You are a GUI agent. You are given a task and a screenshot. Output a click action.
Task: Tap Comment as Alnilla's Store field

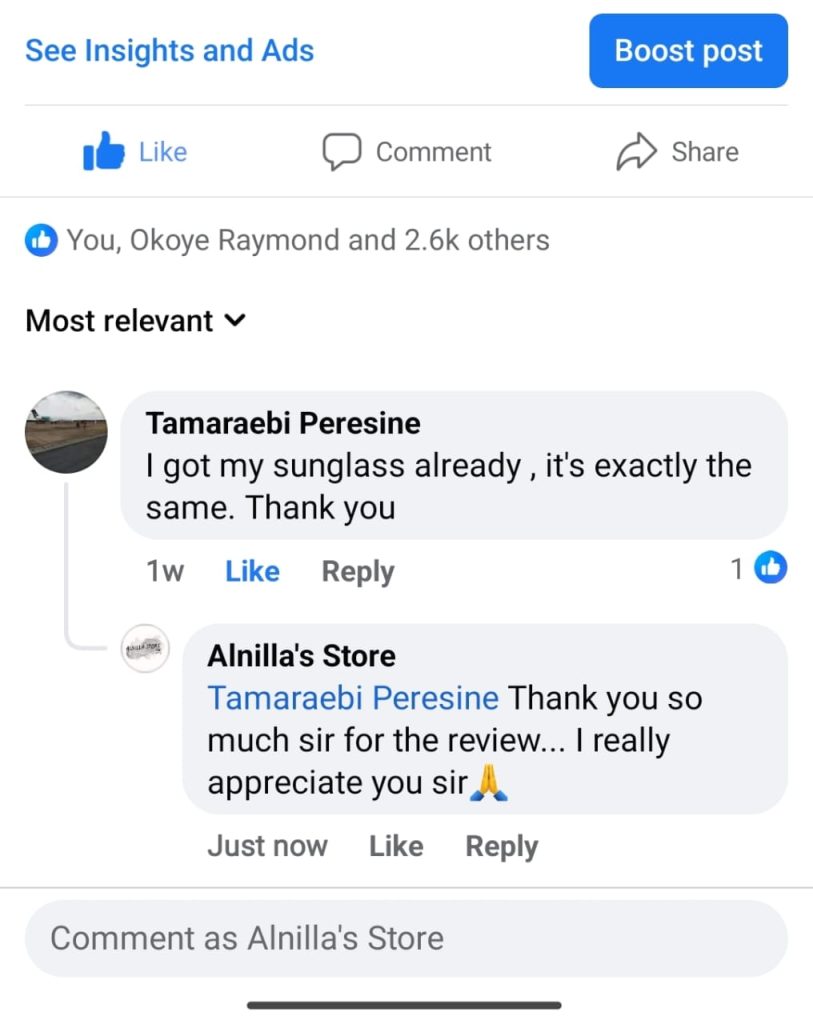406,938
